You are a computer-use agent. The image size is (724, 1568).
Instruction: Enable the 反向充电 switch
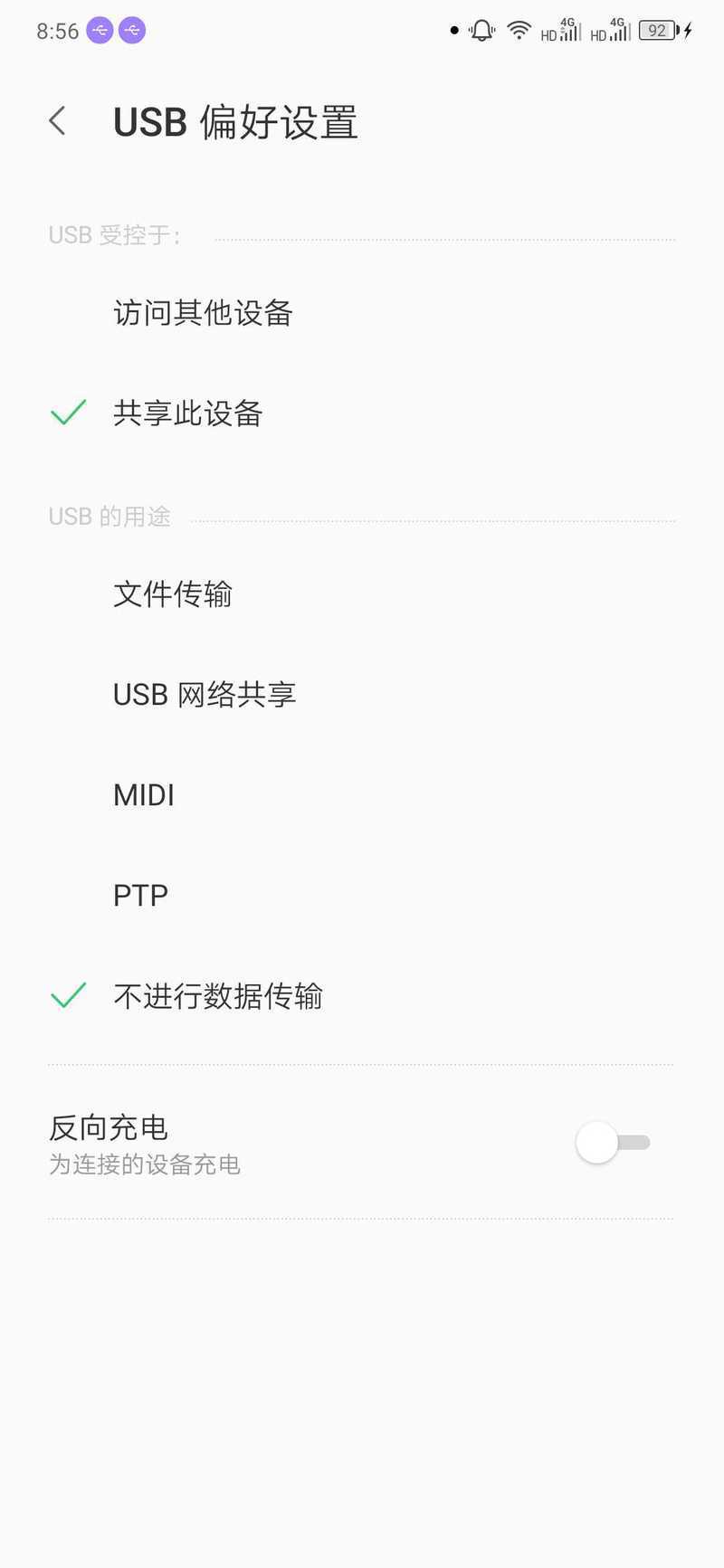tap(614, 1143)
